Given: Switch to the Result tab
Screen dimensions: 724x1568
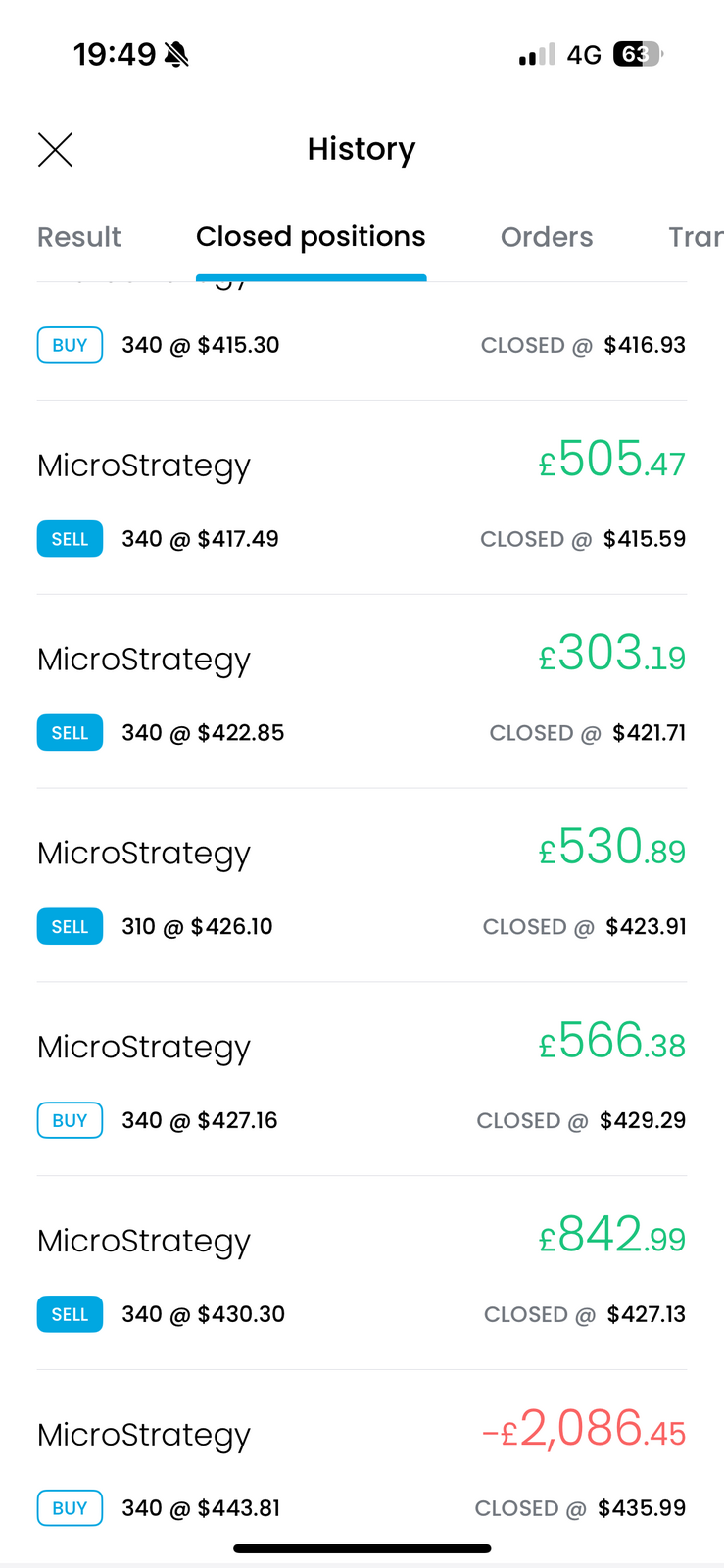Looking at the screenshot, I should (79, 237).
